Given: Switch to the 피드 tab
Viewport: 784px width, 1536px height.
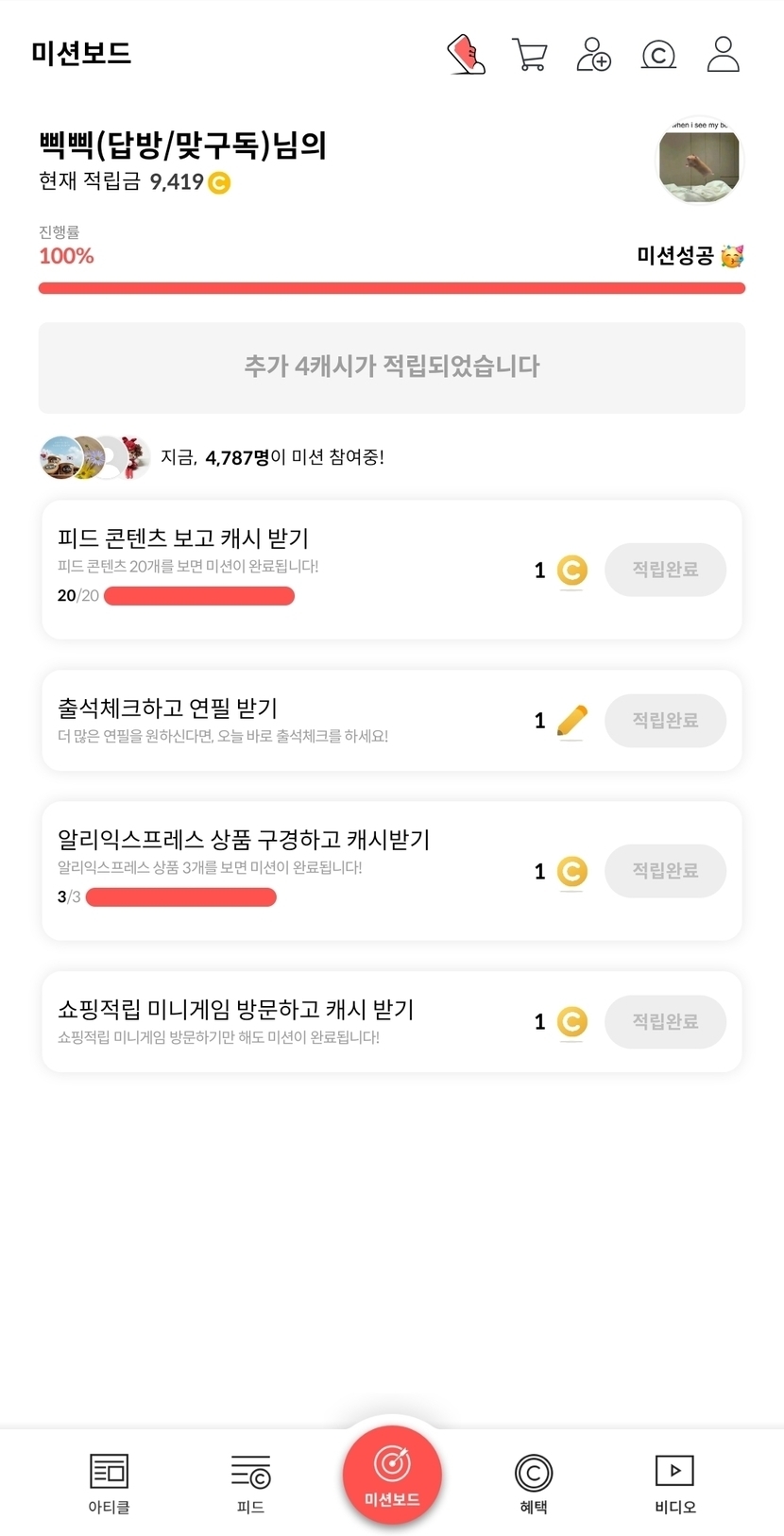Looking at the screenshot, I should point(250,1482).
